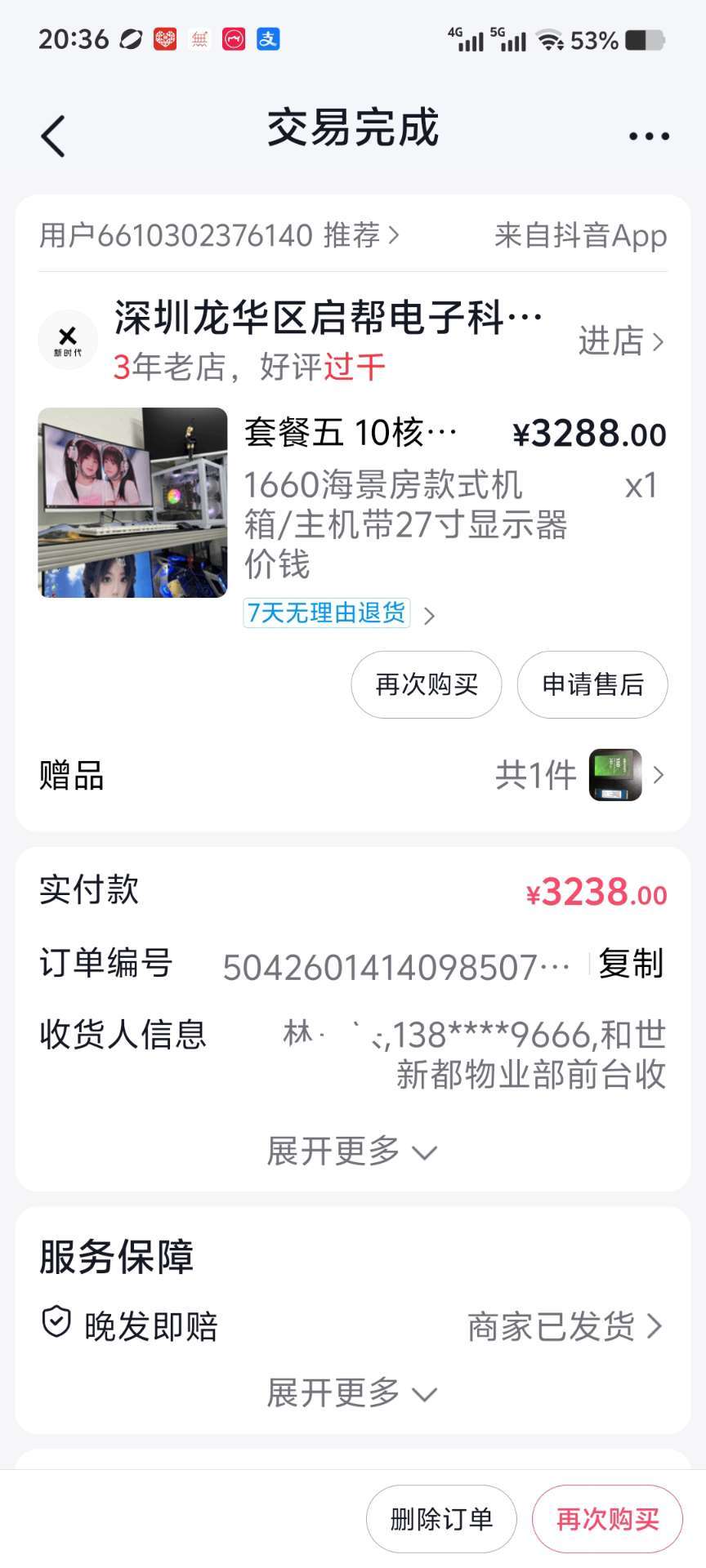View the 7天无理由退货 policy
This screenshot has width=706, height=1568.
point(327,612)
